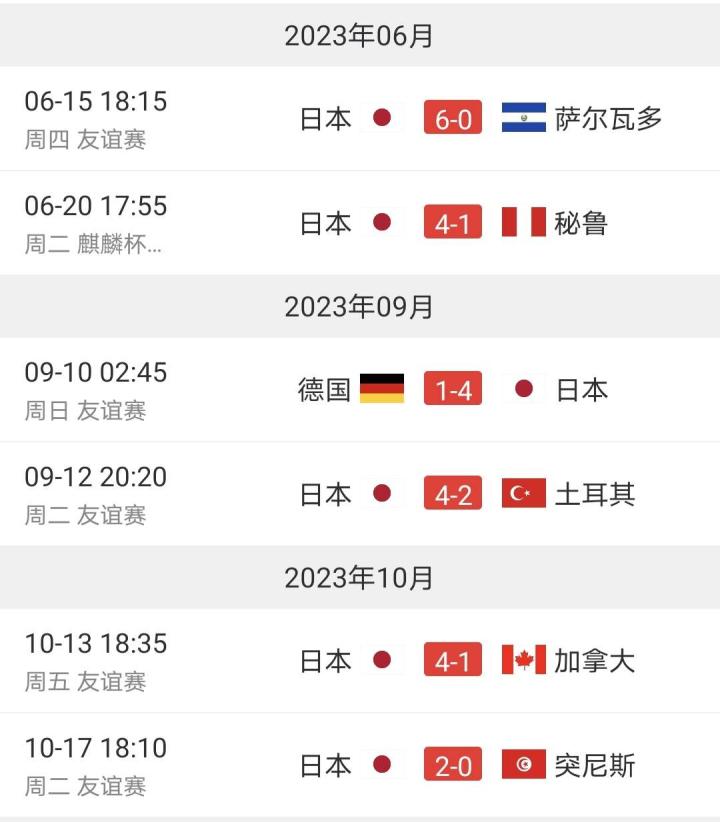Open the Japan vs El Salvador 6-0 match

[x=453, y=119]
